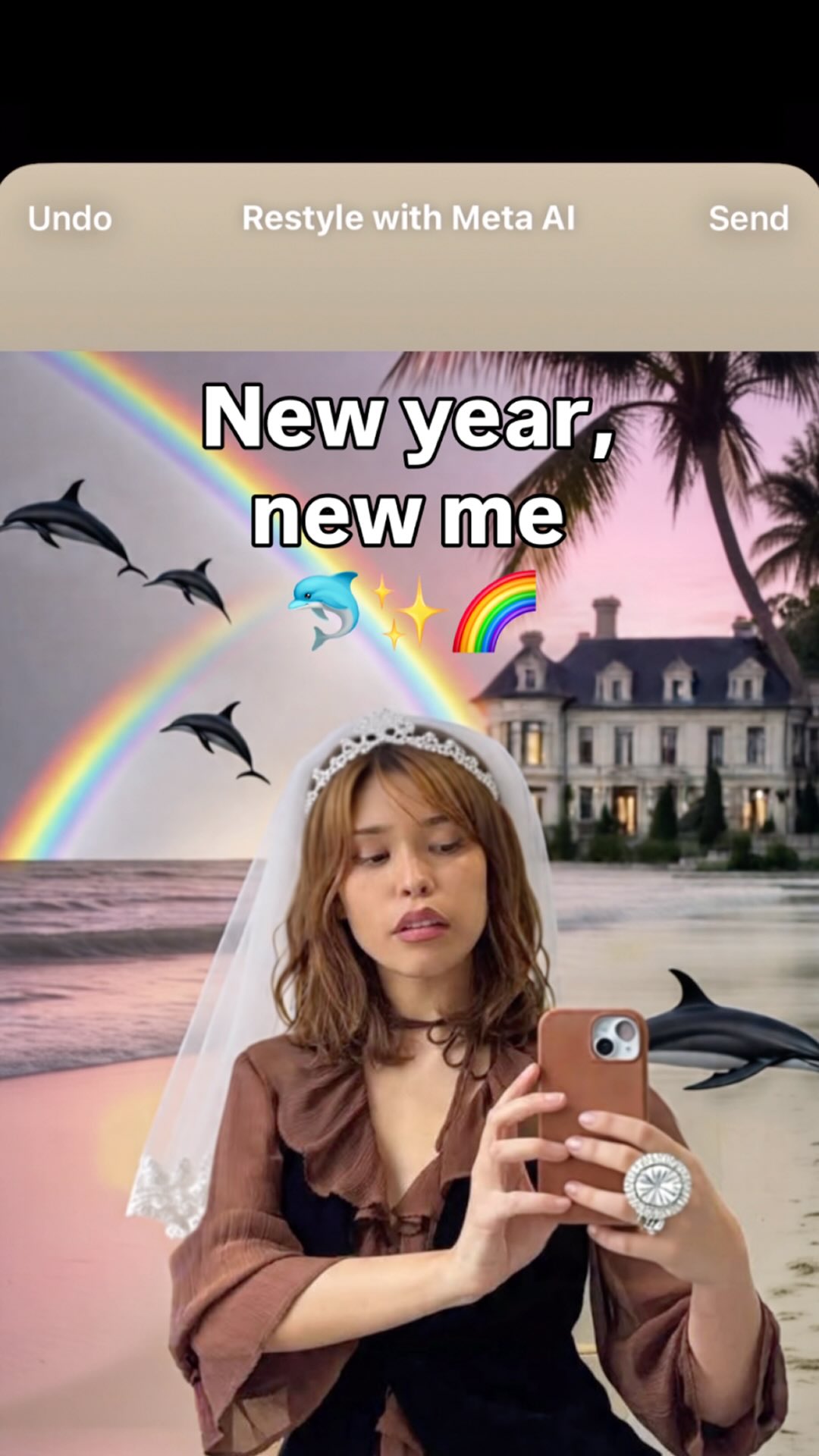Send the restyled photo
The width and height of the screenshot is (819, 1456).
coord(748,219)
